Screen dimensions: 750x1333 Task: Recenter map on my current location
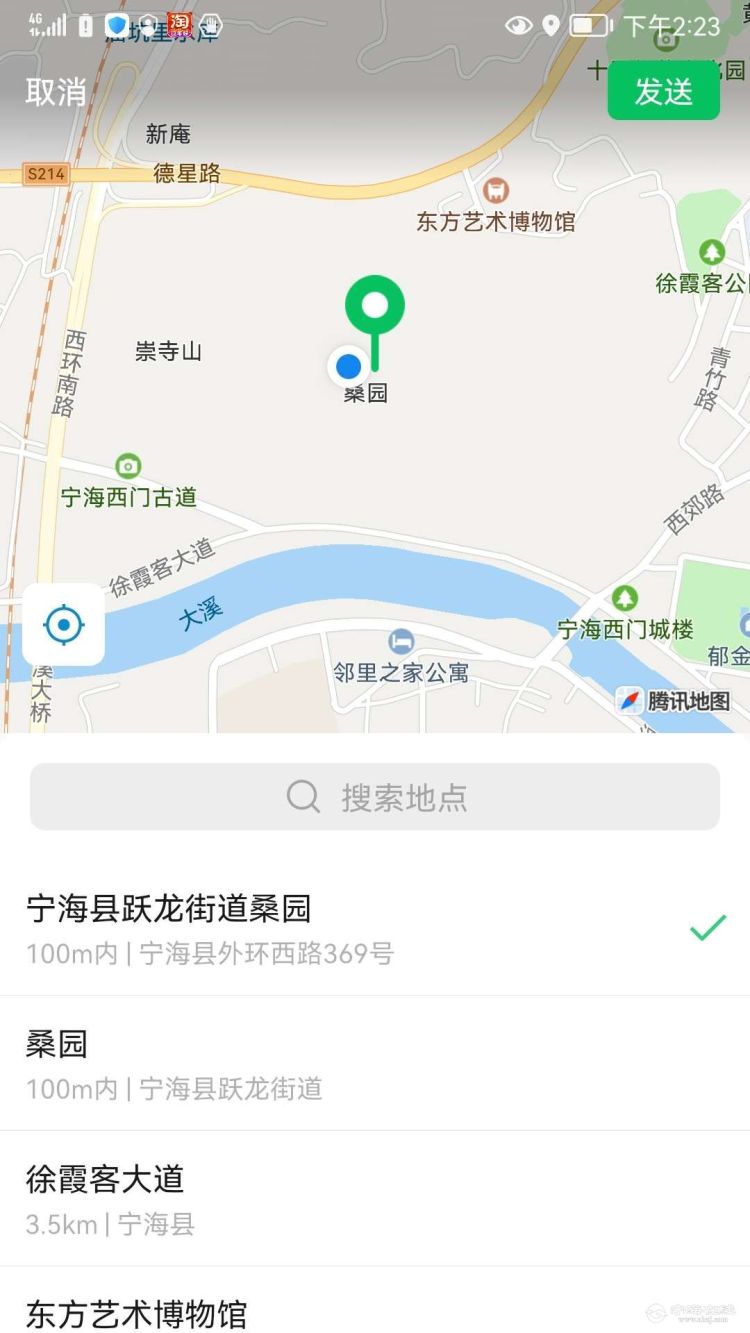coord(64,625)
